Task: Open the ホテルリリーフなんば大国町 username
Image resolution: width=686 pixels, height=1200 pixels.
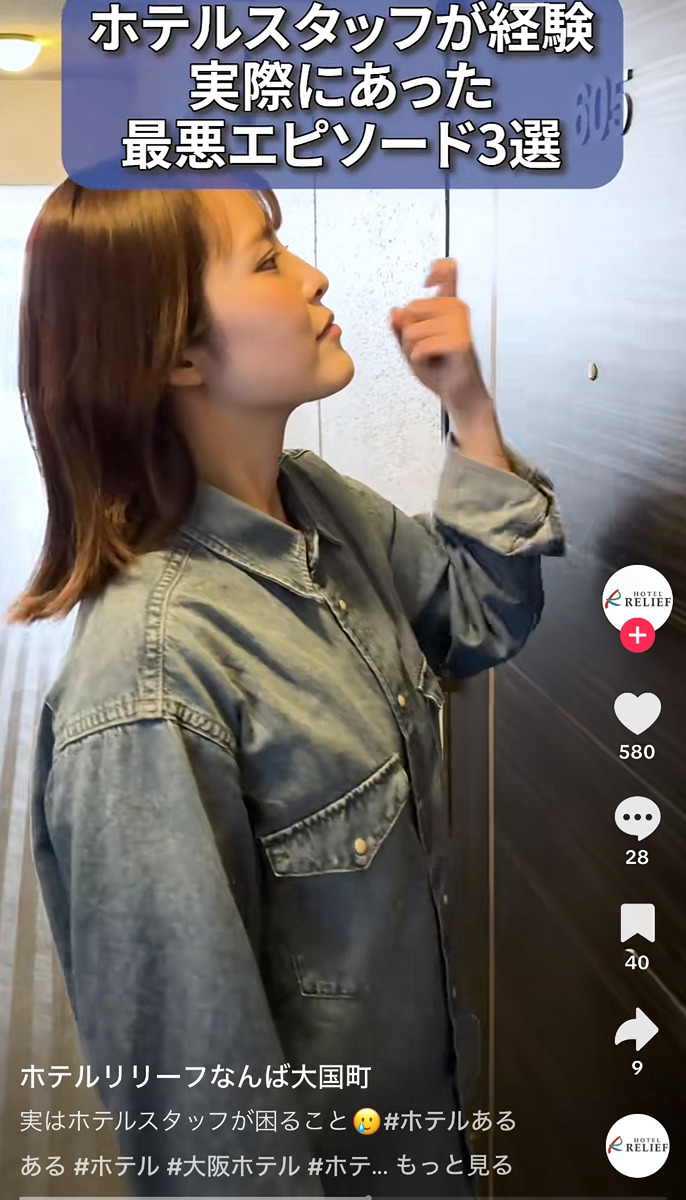Action: tap(196, 1076)
